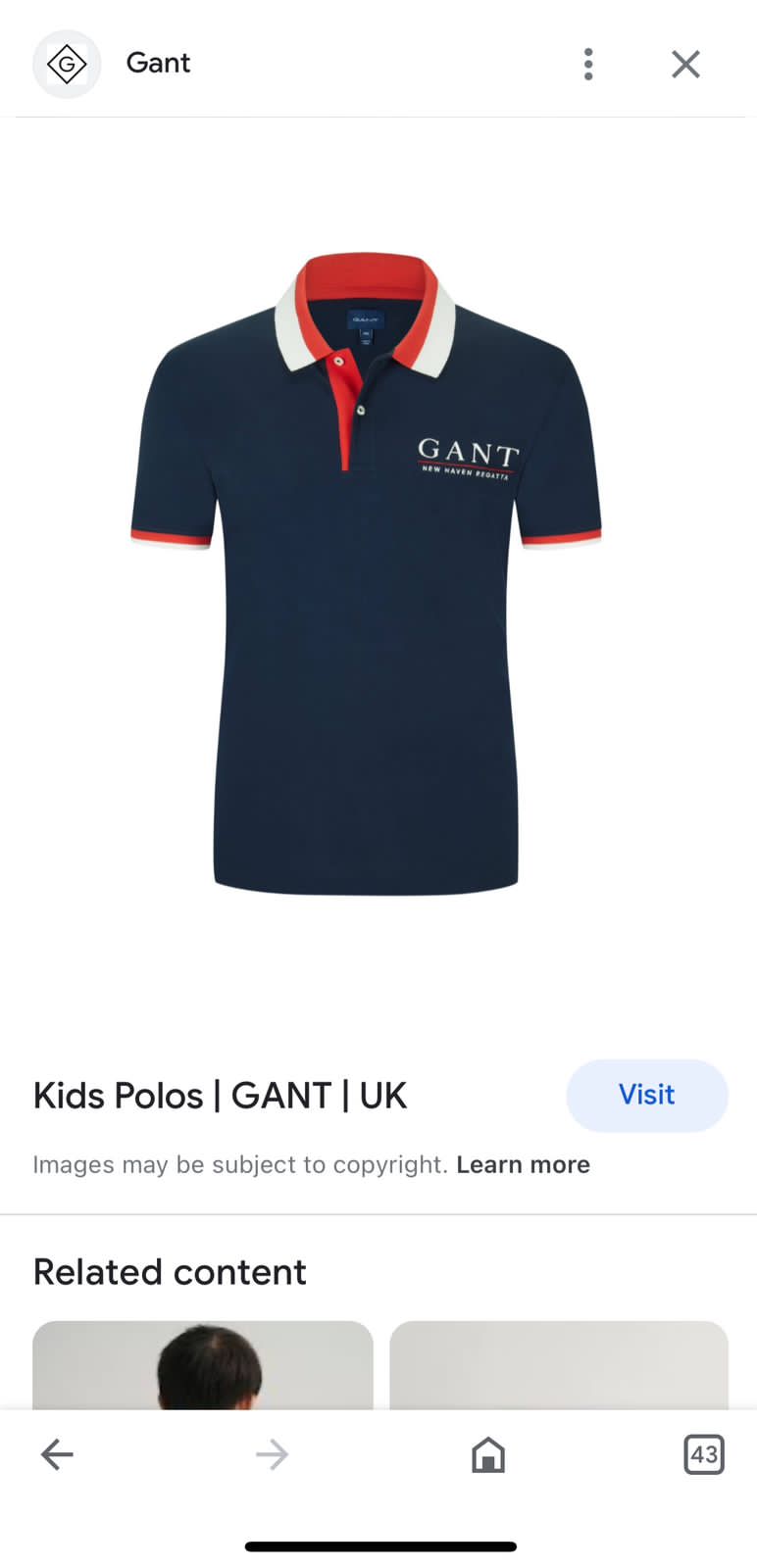Tap the Visit button
Image resolution: width=757 pixels, height=1568 pixels.
point(646,1095)
